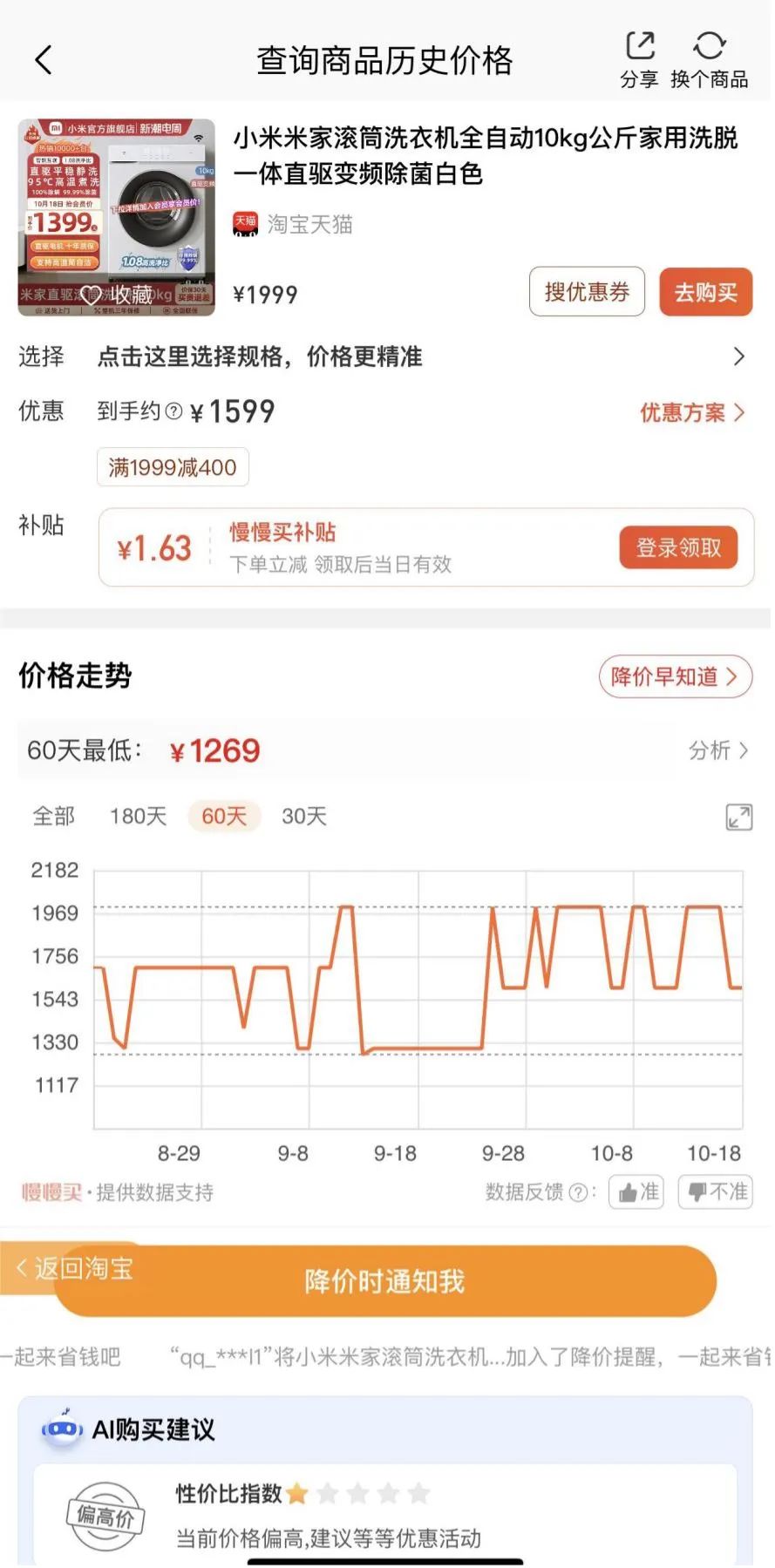Mark the price data as 不准

(717, 1191)
